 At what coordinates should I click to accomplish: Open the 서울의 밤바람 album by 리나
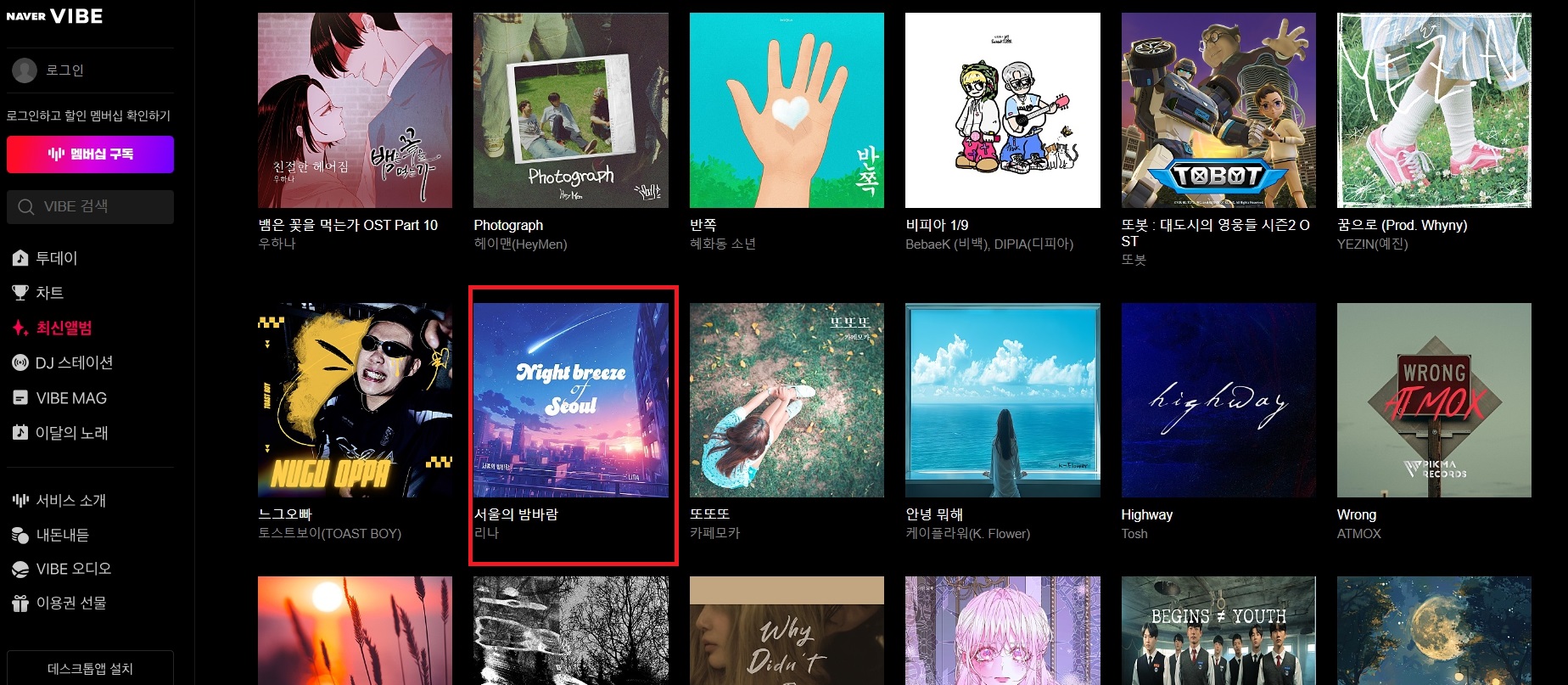571,400
